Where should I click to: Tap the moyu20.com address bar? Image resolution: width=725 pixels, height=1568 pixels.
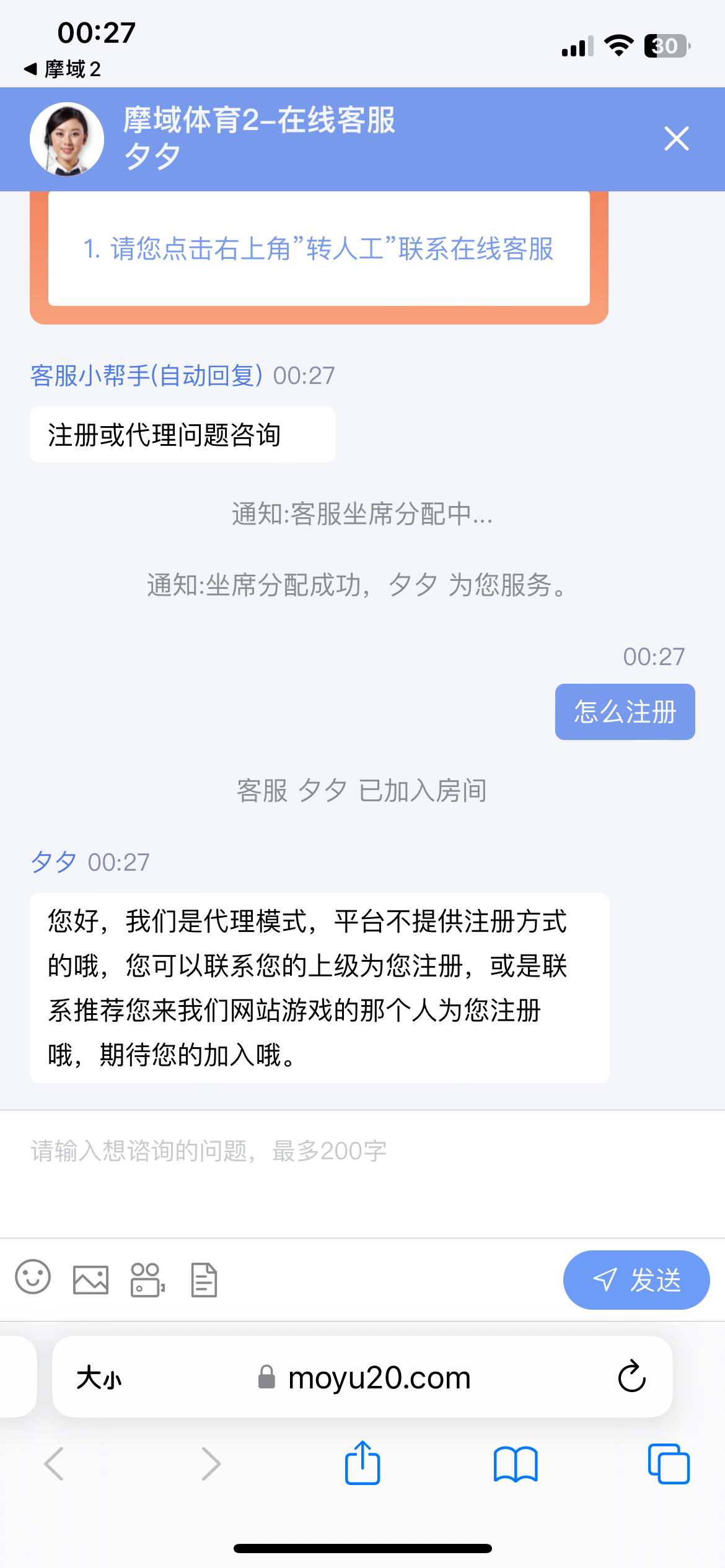364,1378
